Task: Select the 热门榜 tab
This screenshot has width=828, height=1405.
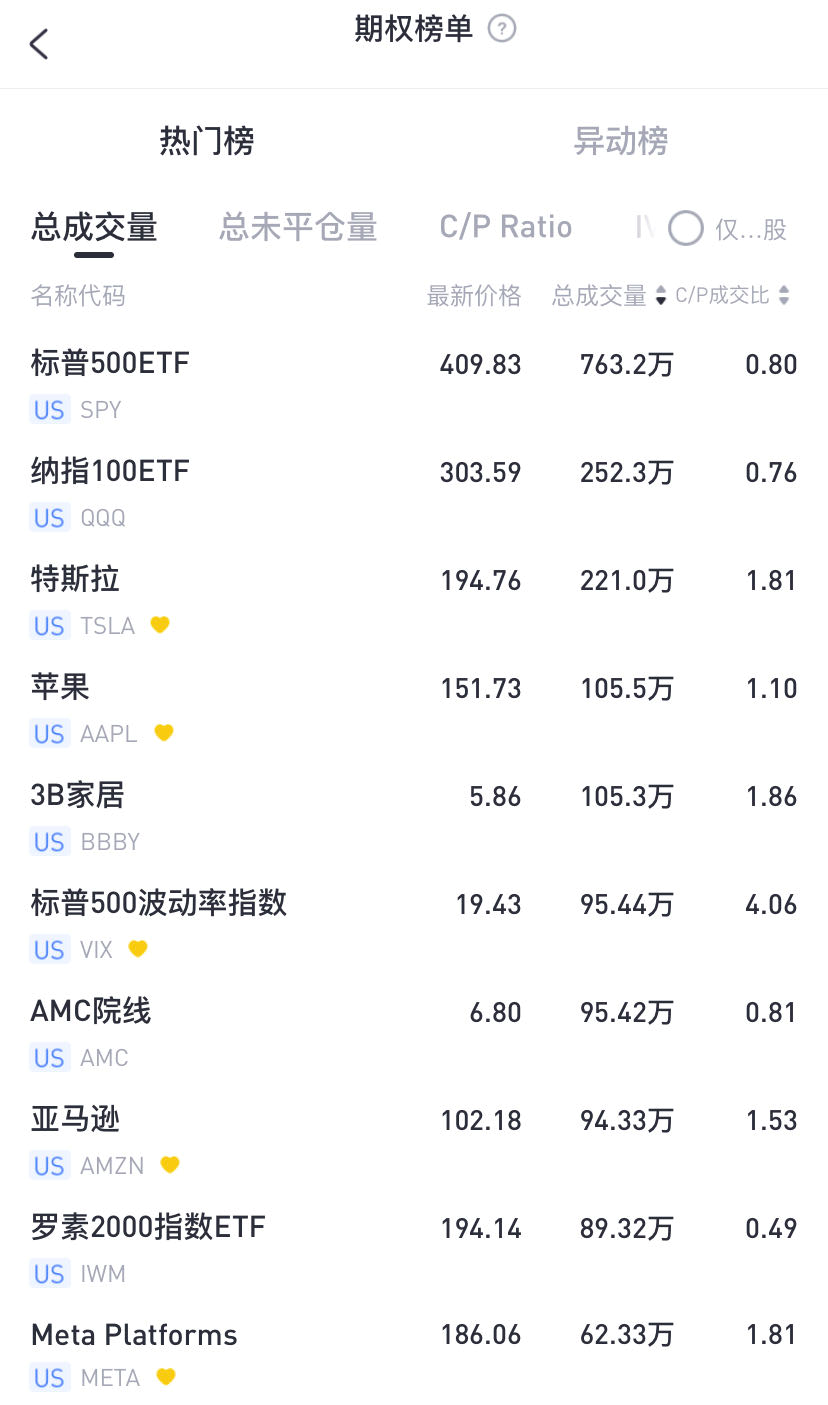Action: click(207, 141)
